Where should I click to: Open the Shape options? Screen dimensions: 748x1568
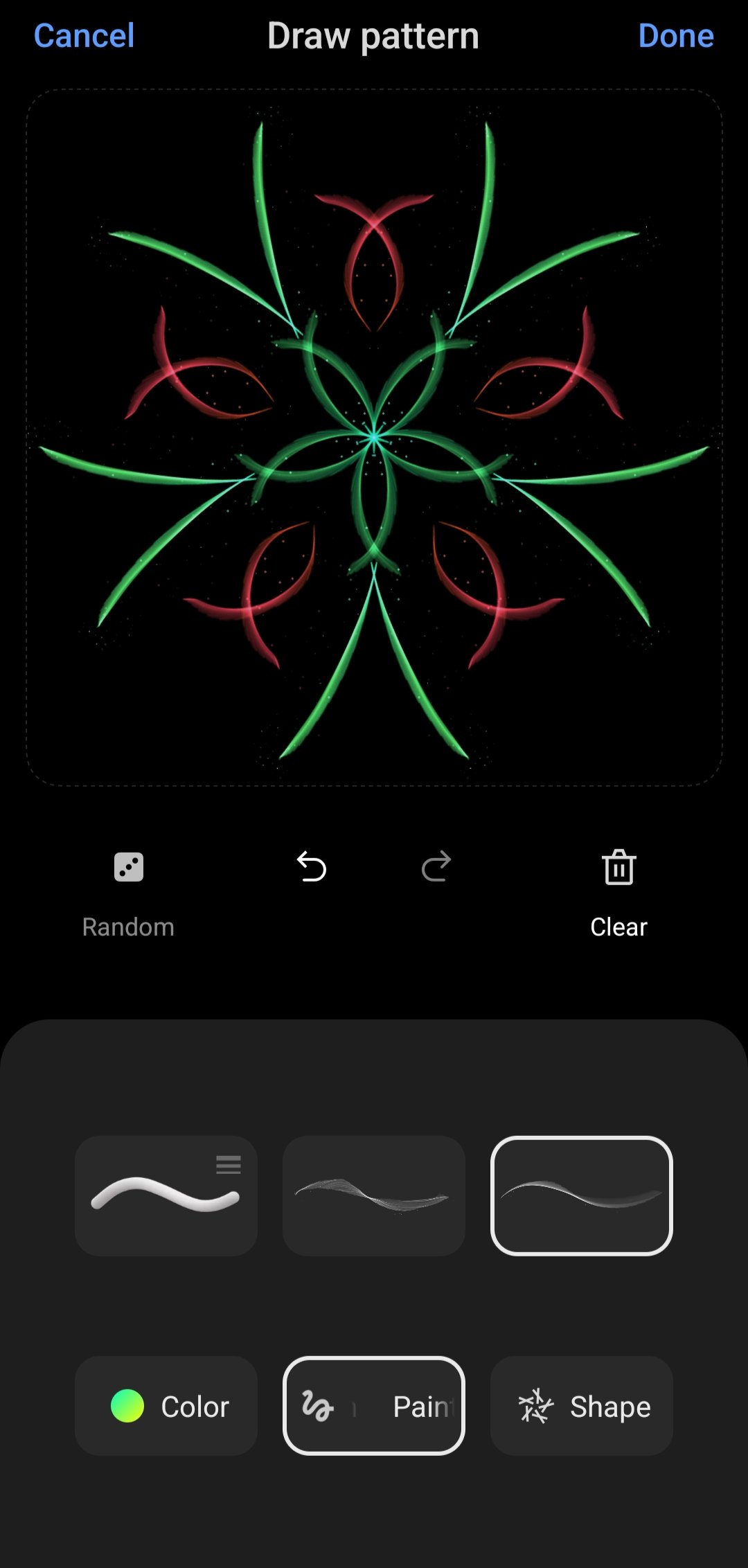click(582, 1406)
